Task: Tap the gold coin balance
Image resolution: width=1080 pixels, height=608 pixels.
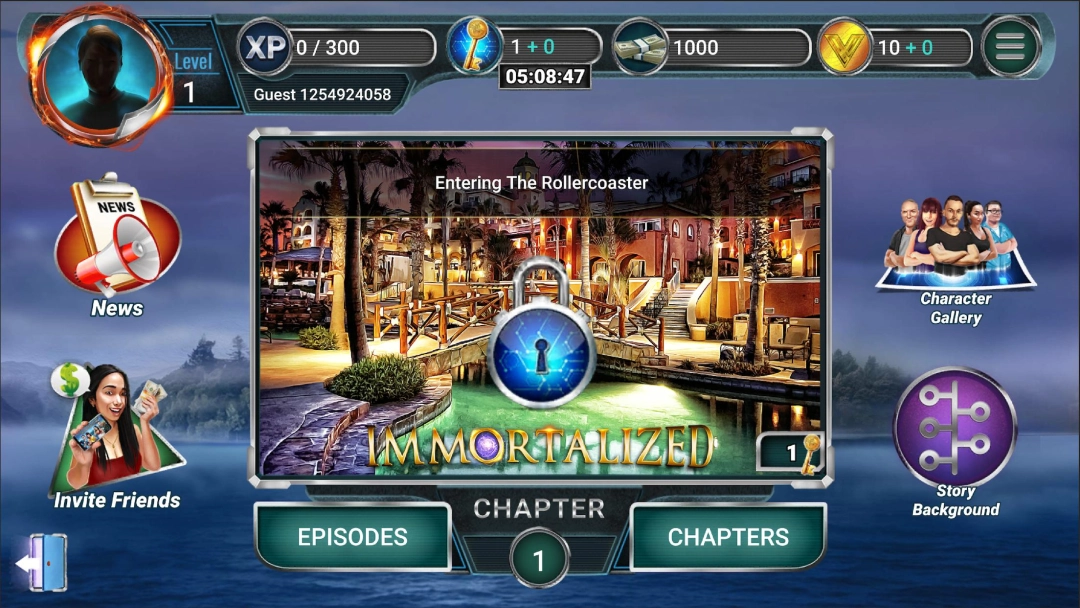Action: pyautogui.click(x=895, y=47)
